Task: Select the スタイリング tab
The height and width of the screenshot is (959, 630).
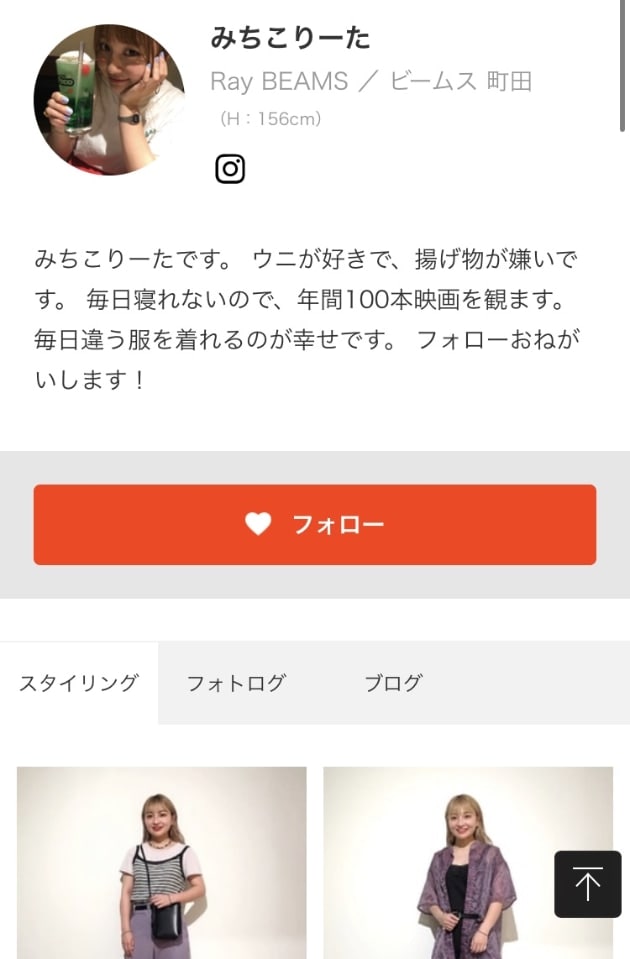Action: [x=79, y=684]
